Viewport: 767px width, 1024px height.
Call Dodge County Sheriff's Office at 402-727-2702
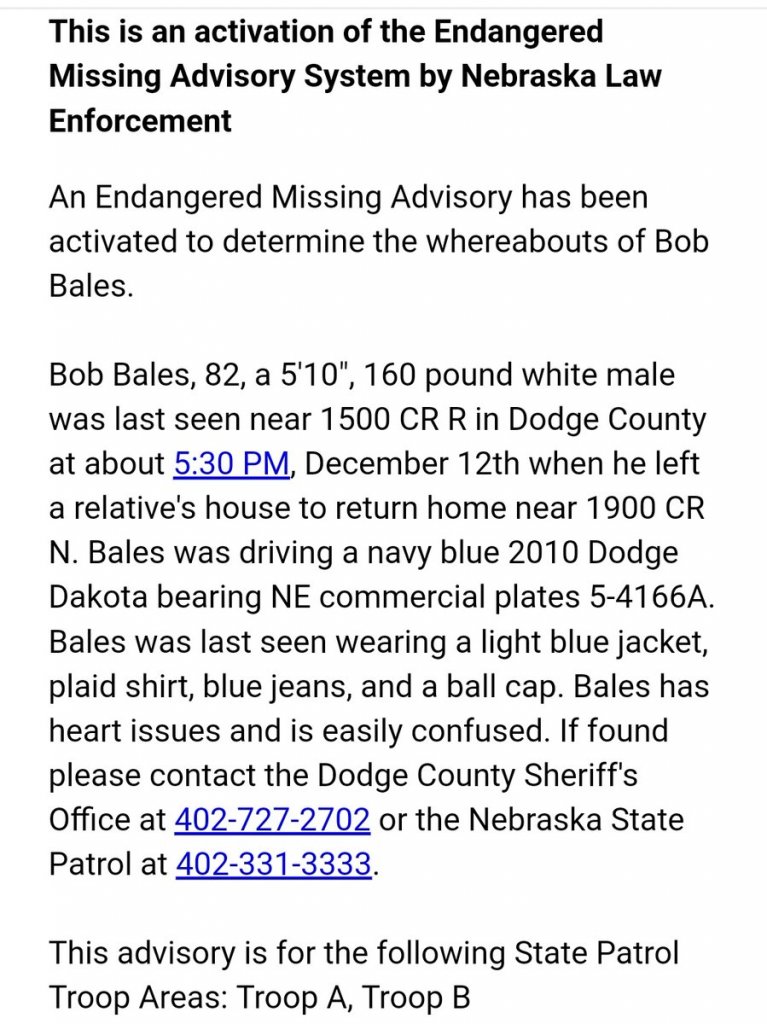(x=272, y=820)
